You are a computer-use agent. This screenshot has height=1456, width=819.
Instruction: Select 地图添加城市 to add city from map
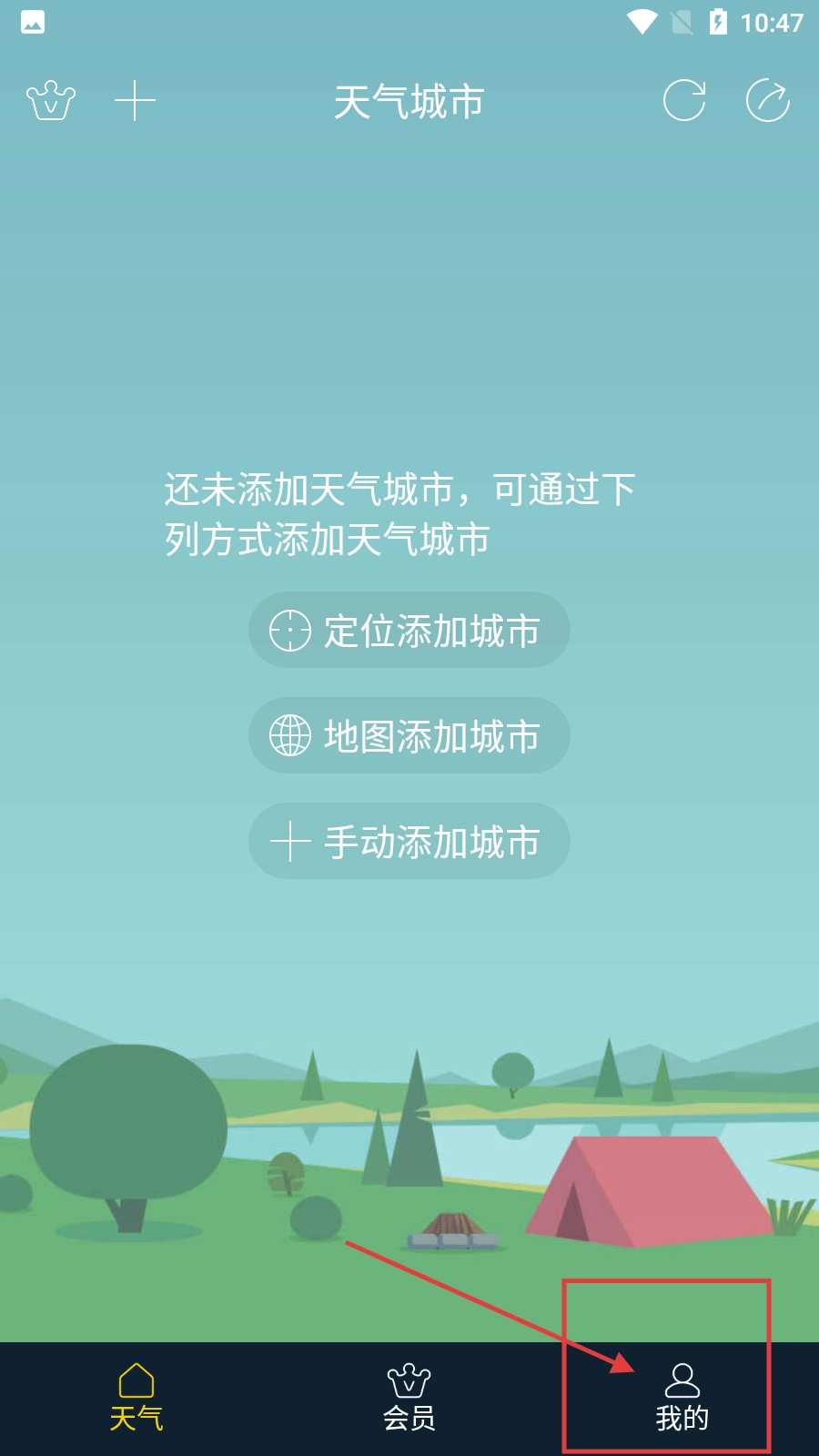click(x=409, y=736)
